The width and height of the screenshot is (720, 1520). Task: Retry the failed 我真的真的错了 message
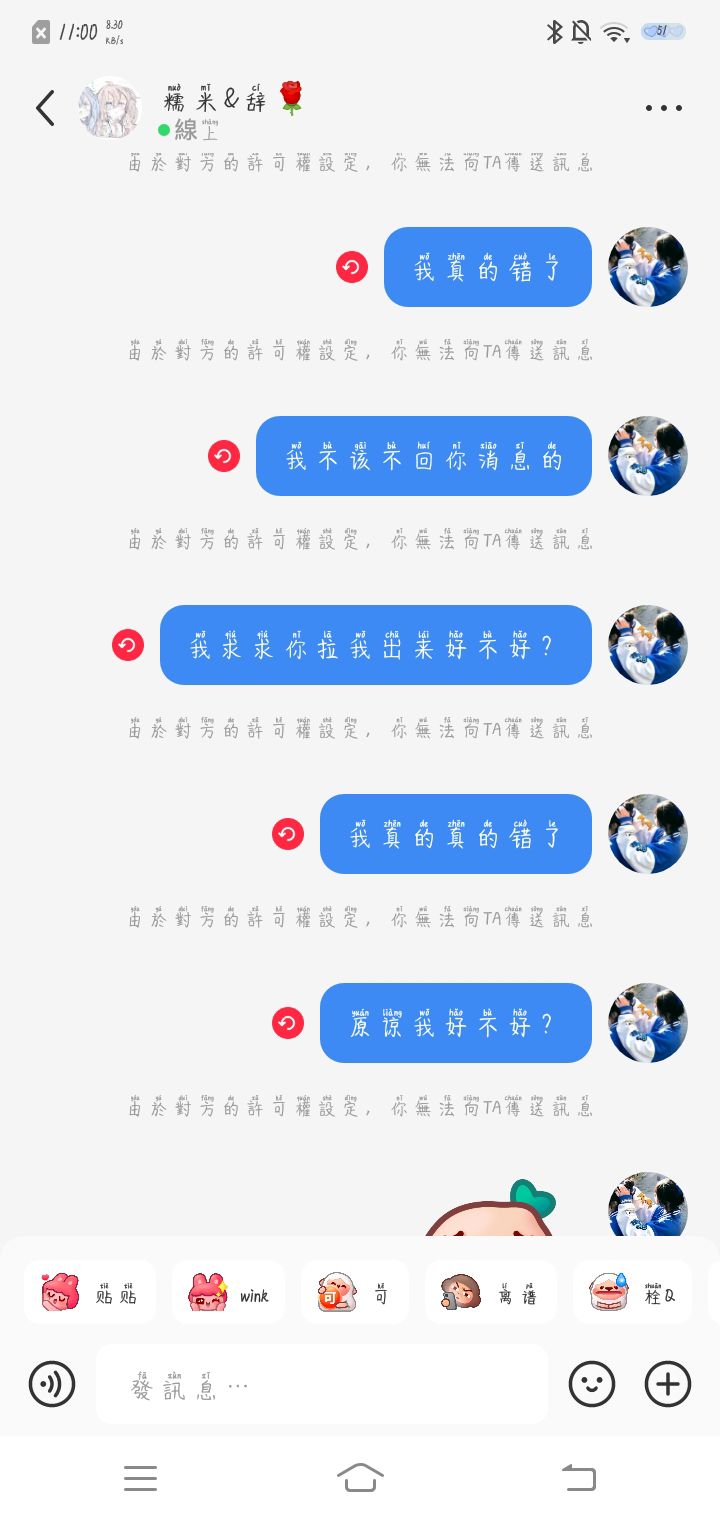(x=288, y=834)
